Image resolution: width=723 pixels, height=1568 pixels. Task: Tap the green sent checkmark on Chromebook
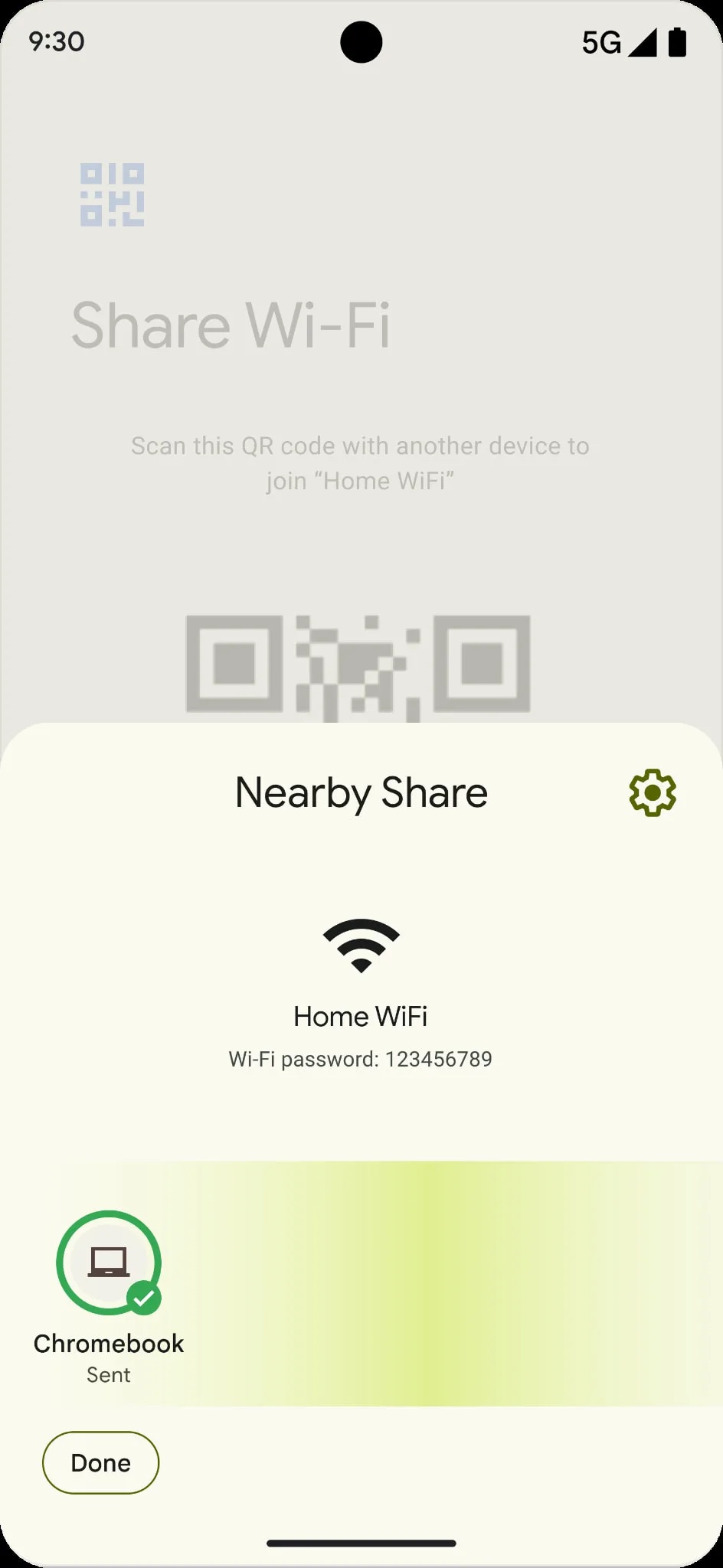tap(144, 1298)
